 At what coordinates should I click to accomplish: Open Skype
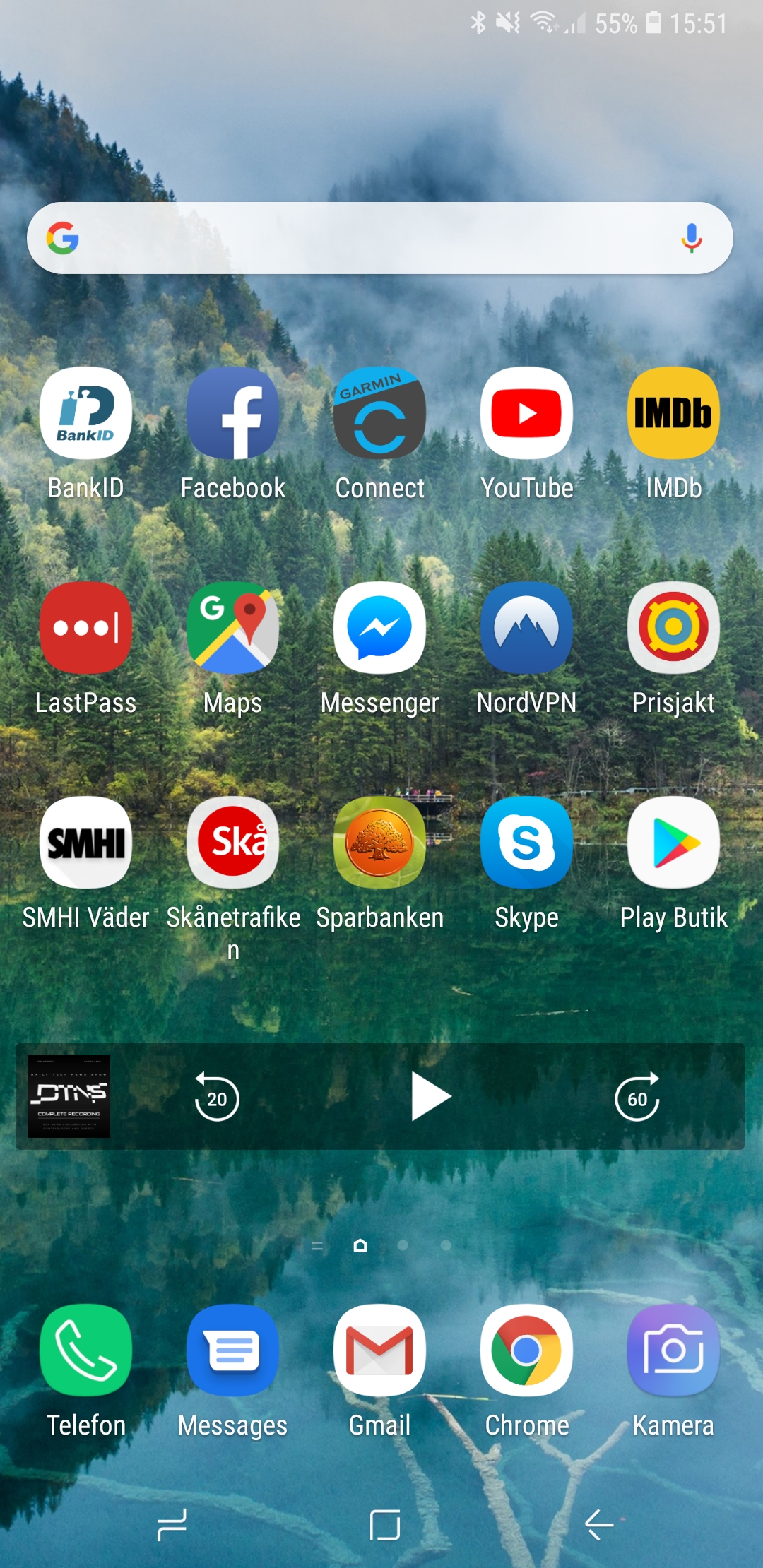[526, 843]
